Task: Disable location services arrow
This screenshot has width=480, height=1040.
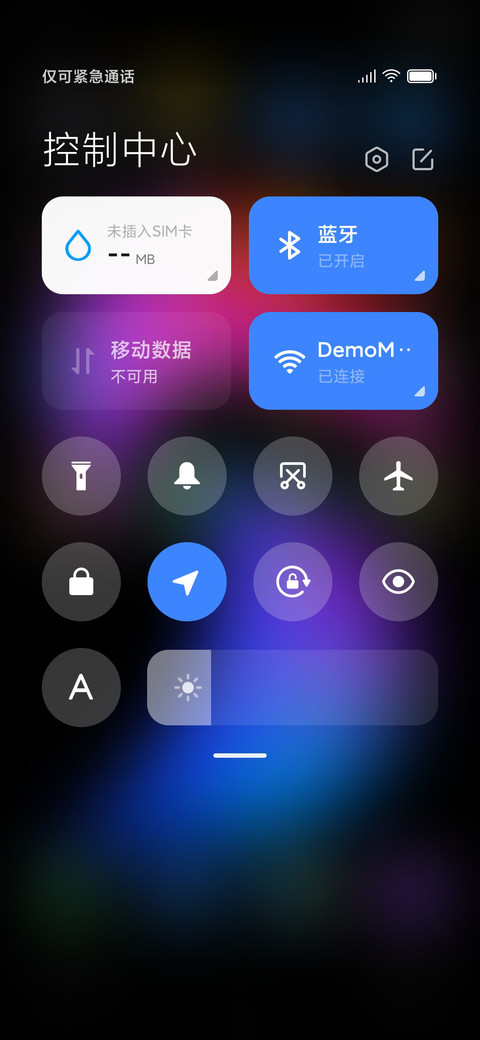Action: 187,582
